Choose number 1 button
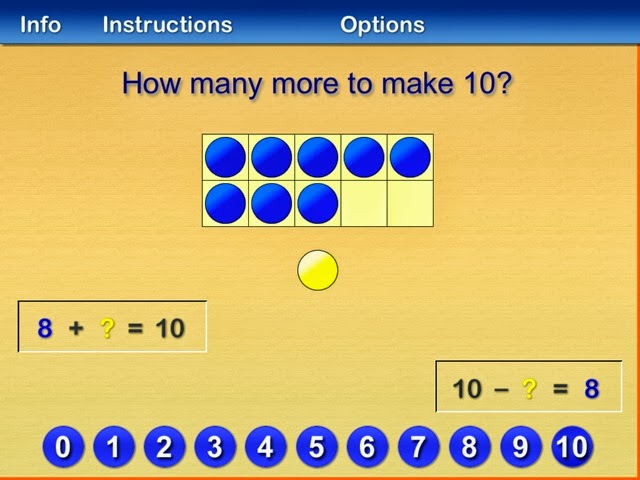The image size is (640, 480). tap(114, 447)
